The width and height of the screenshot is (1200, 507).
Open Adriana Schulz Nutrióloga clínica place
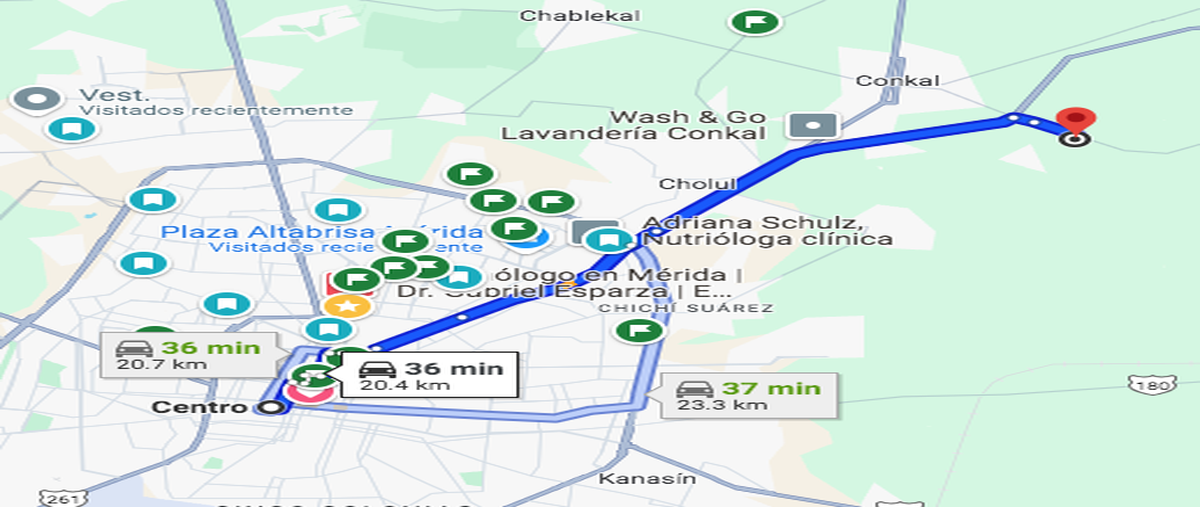tap(765, 231)
